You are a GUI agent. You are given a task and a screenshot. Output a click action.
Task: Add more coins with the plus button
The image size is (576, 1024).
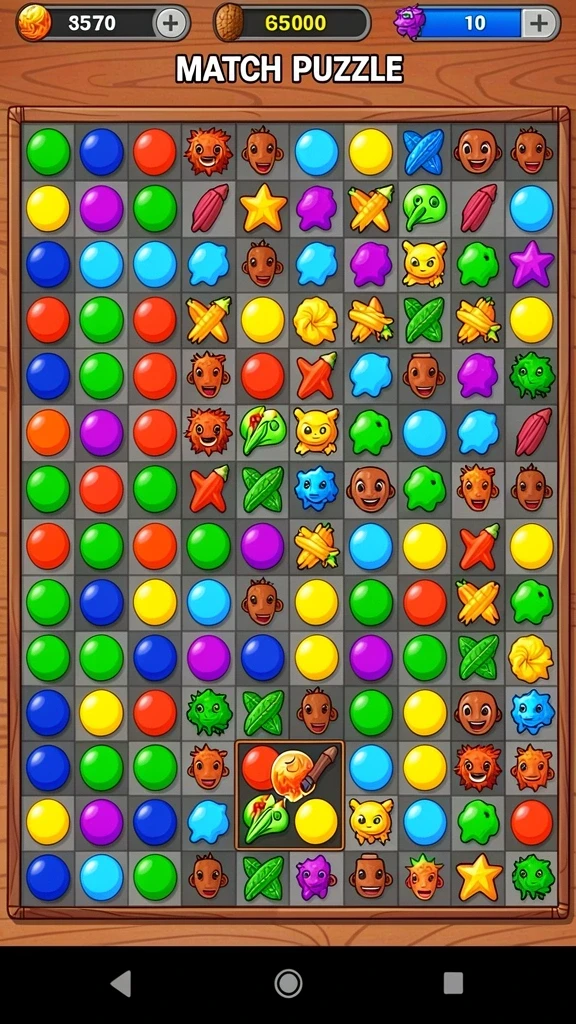click(x=170, y=24)
